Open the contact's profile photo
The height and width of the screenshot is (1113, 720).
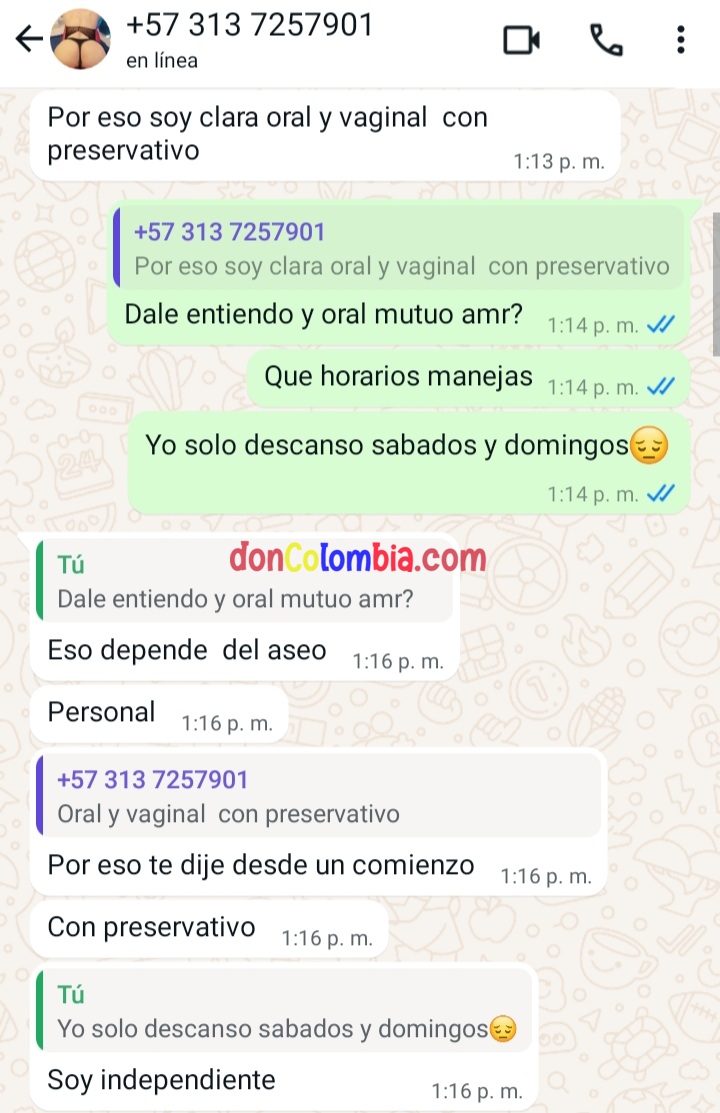(x=80, y=40)
